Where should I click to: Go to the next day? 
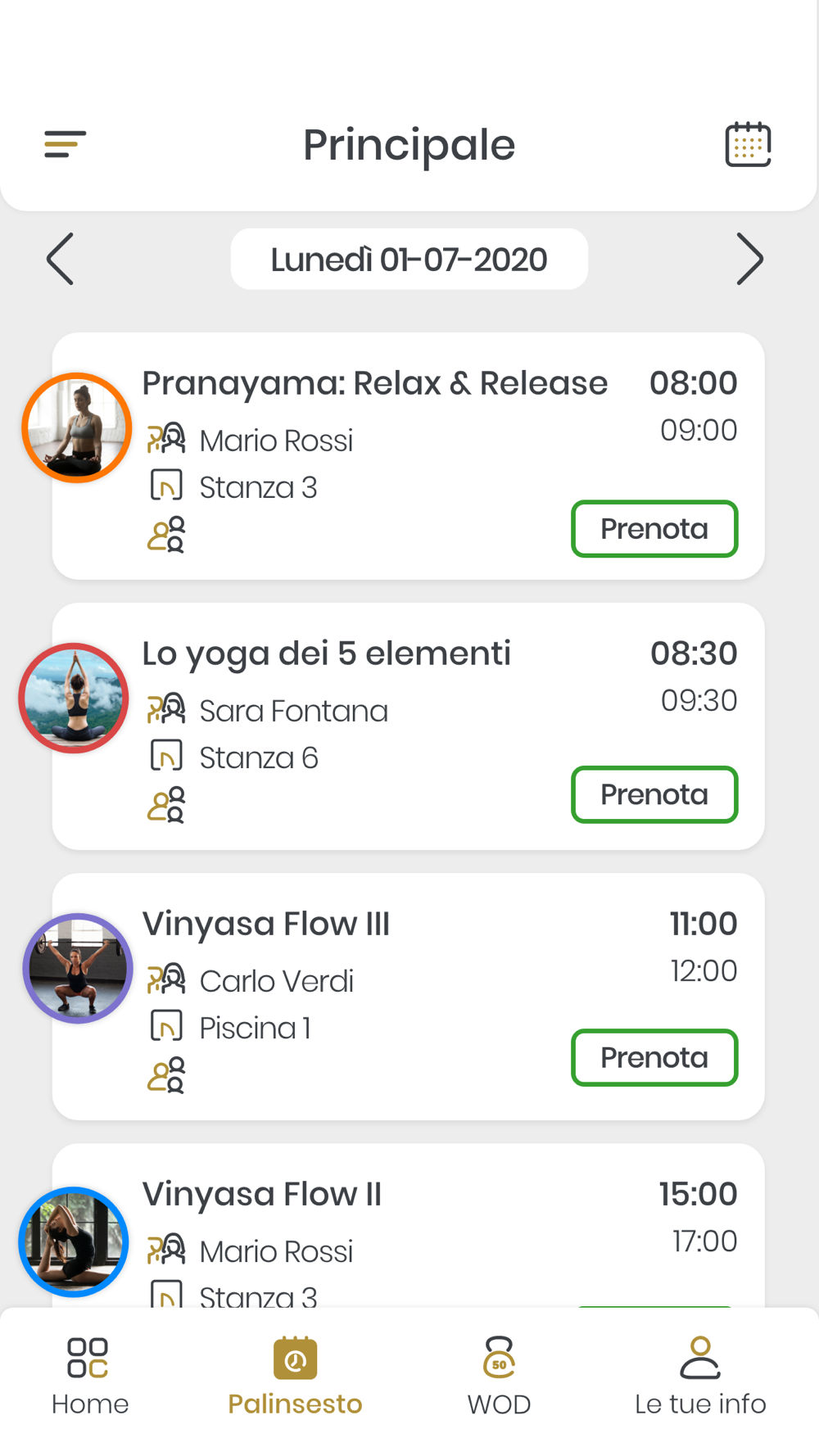point(749,259)
